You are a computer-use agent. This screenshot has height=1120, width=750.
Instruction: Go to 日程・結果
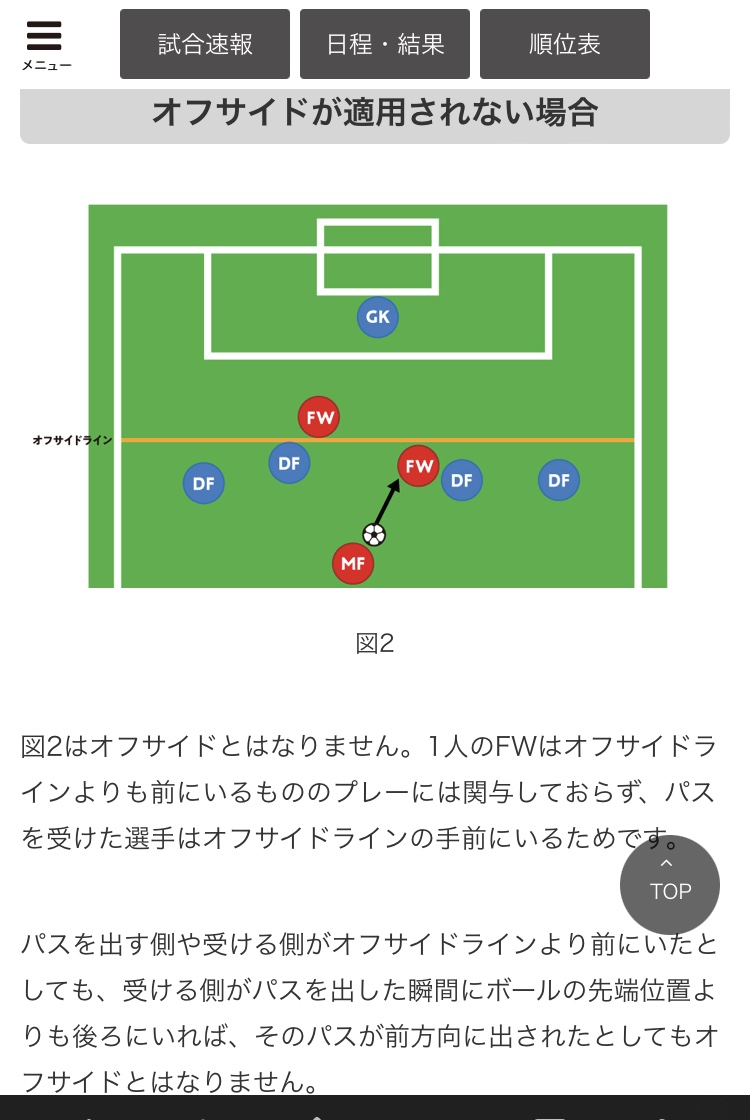385,44
